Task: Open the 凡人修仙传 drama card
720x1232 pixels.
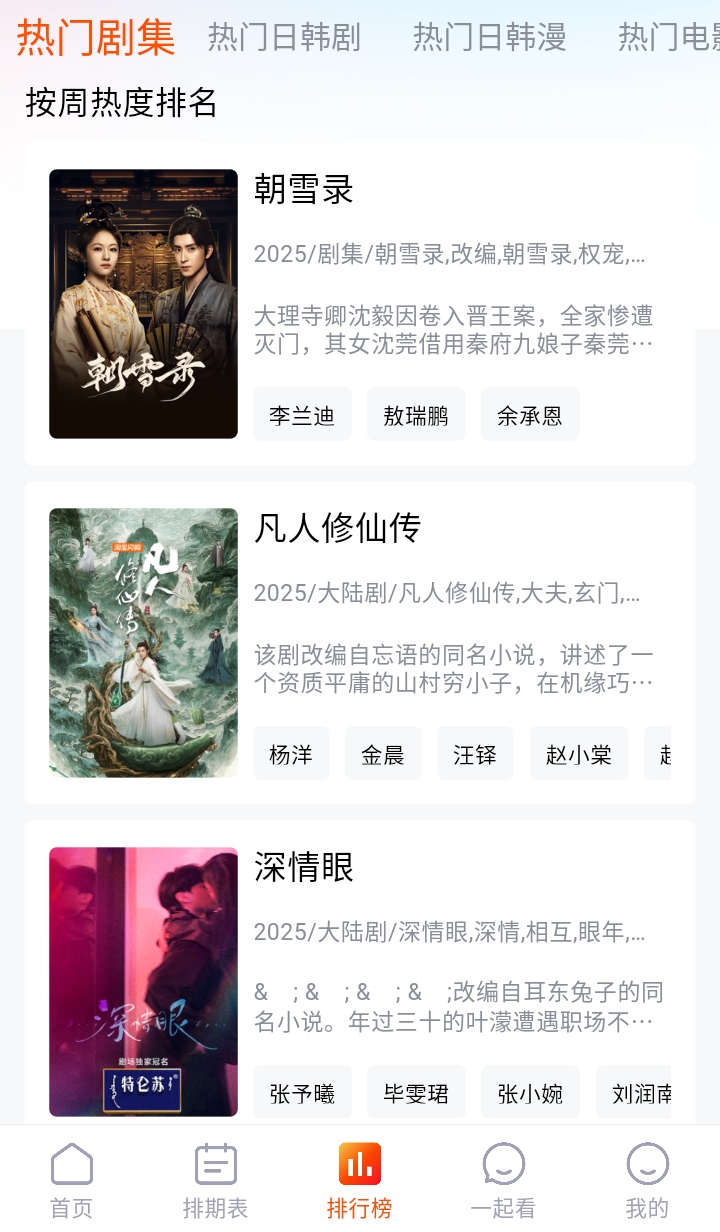Action: 360,642
